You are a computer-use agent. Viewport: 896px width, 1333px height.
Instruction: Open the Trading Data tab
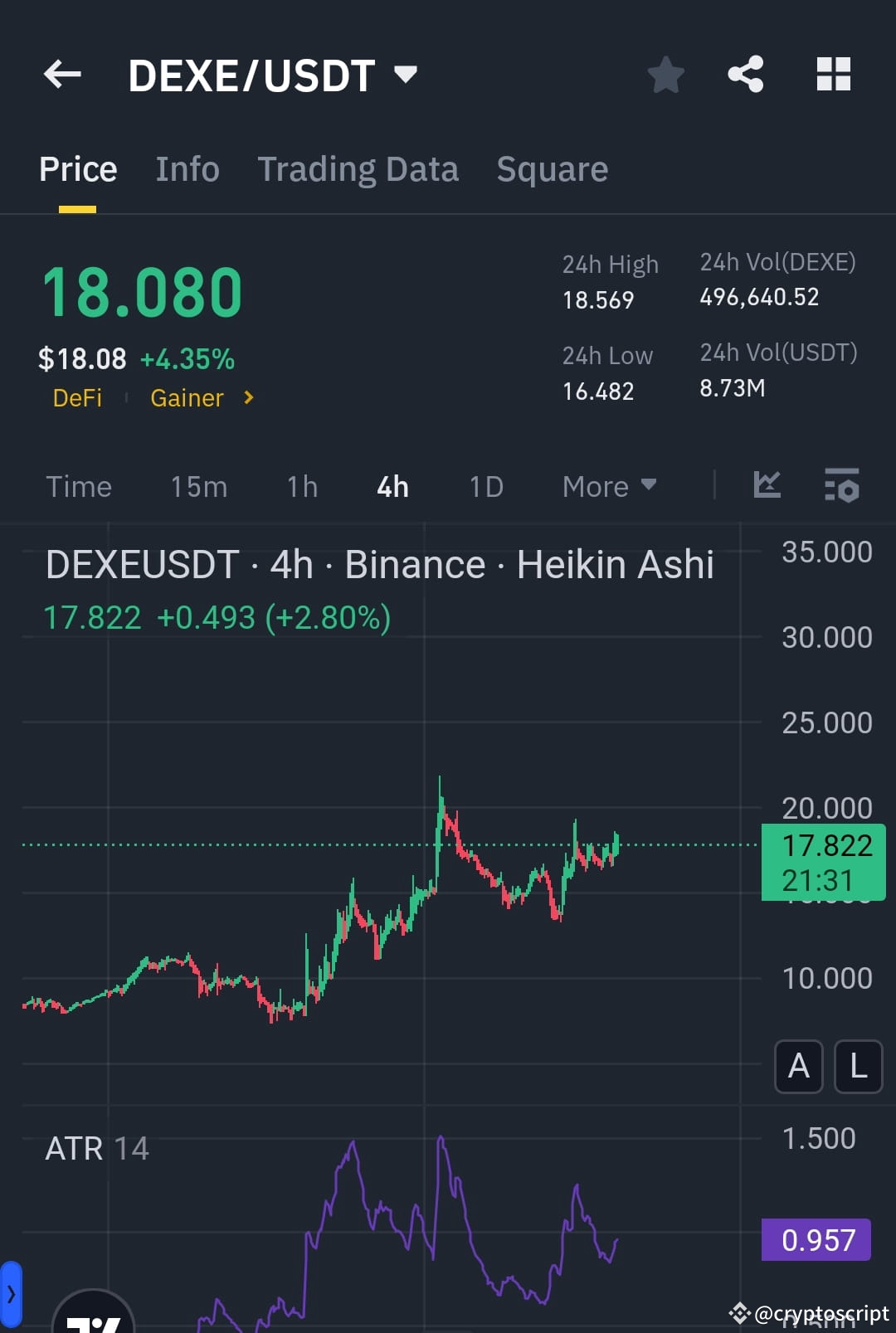pyautogui.click(x=358, y=168)
